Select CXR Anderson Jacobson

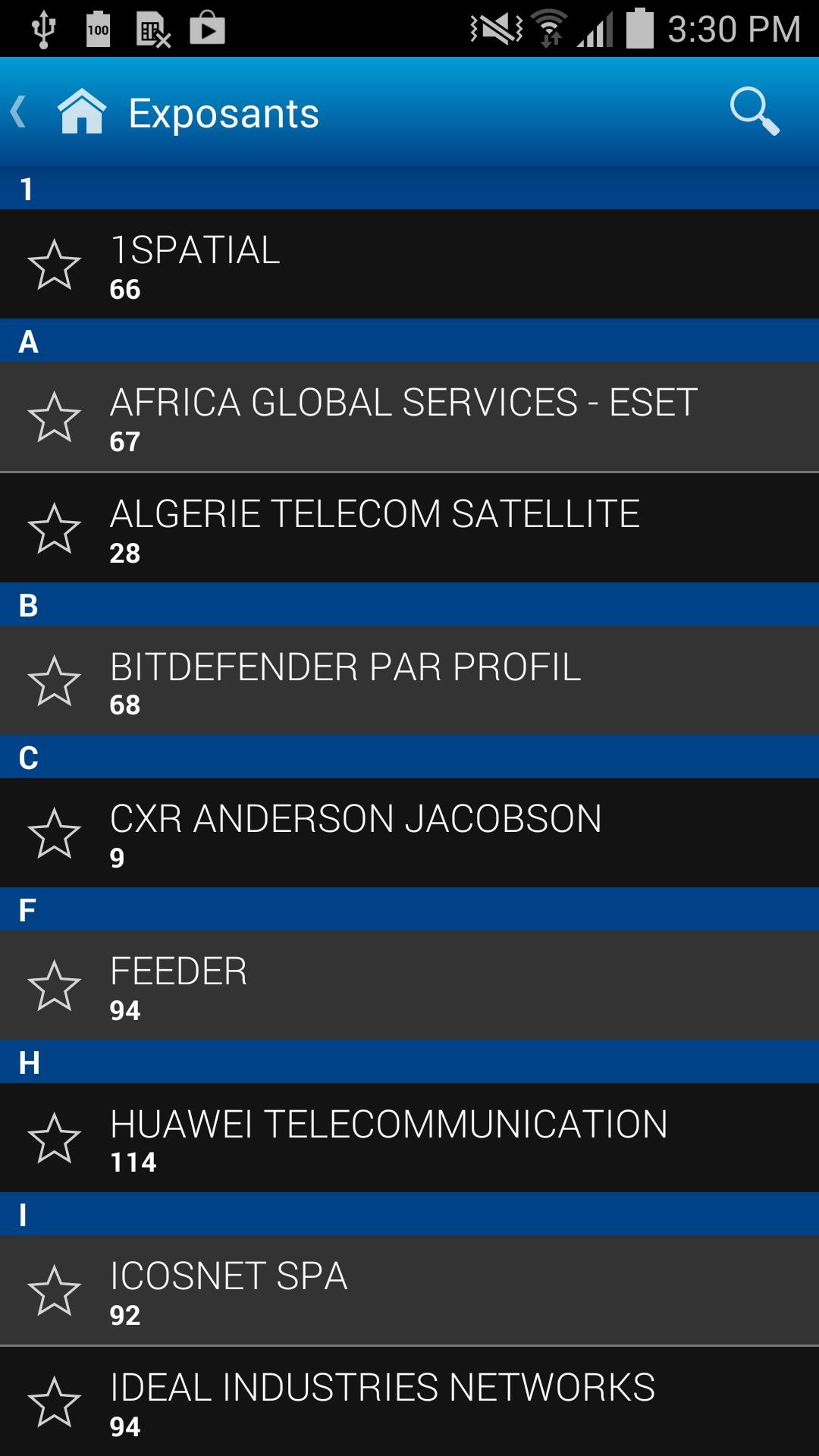409,833
